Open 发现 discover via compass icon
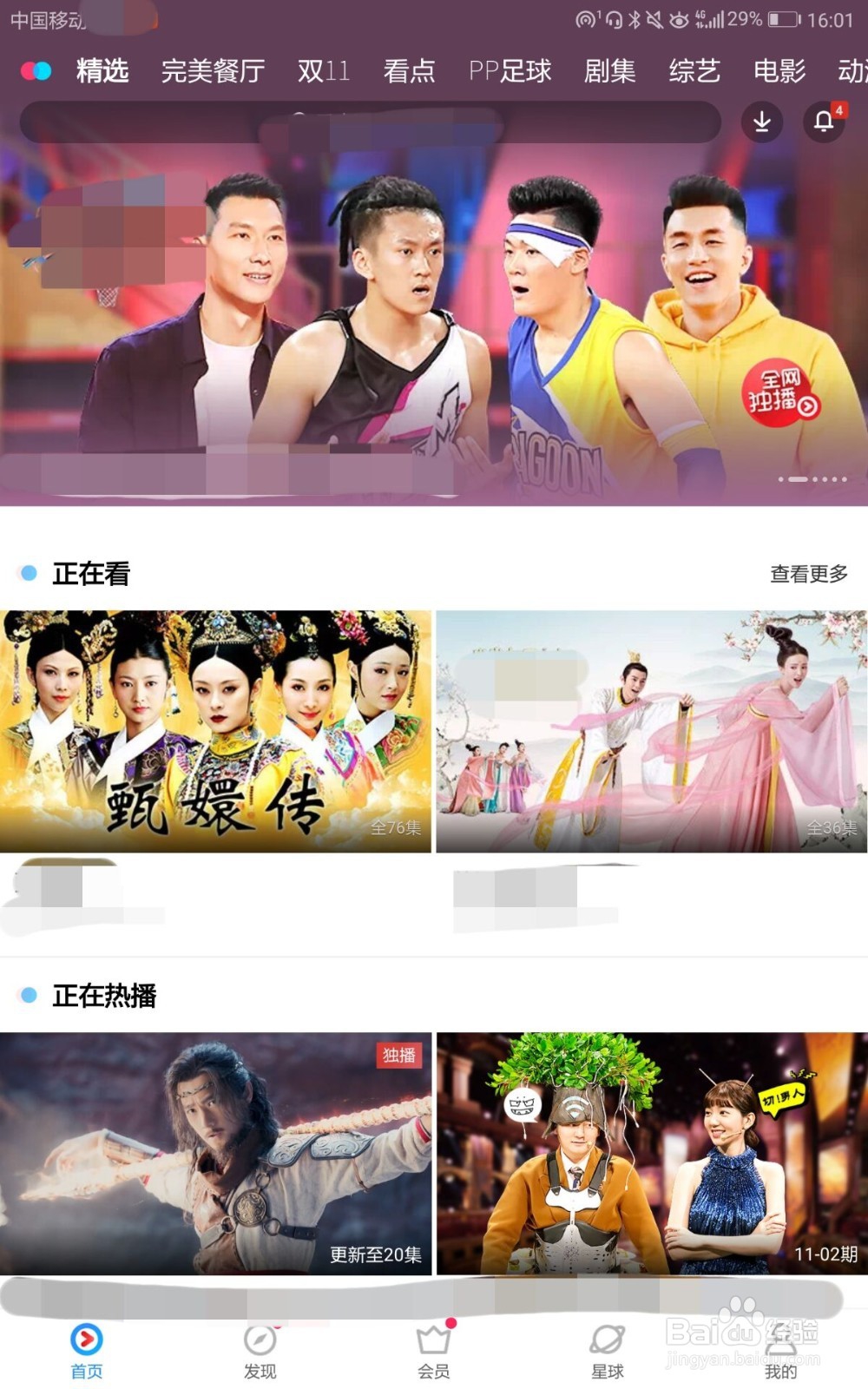Image resolution: width=868 pixels, height=1389 pixels. tap(258, 1341)
